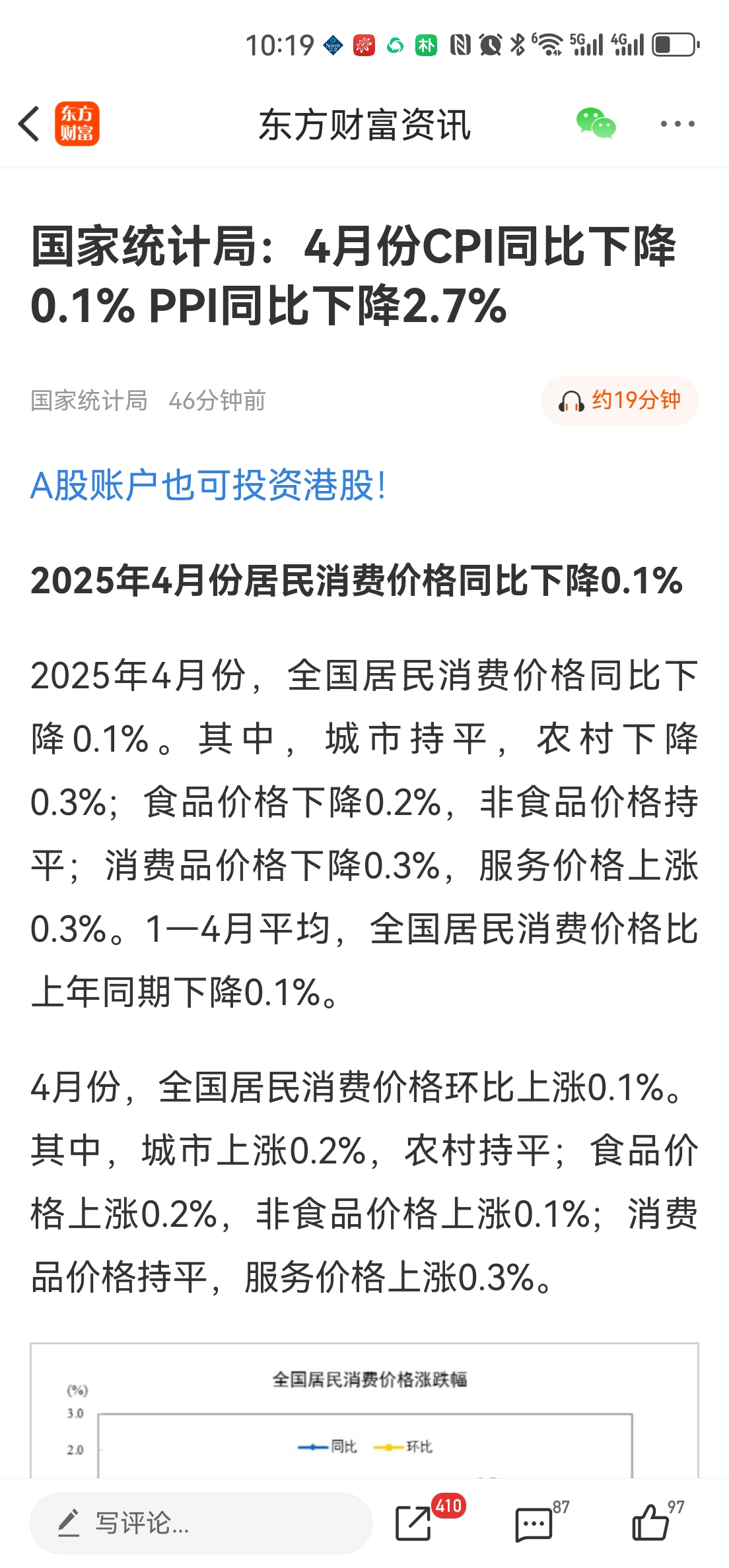
Task: Open the 东方财富 logo next to back arrow
Action: [x=77, y=123]
